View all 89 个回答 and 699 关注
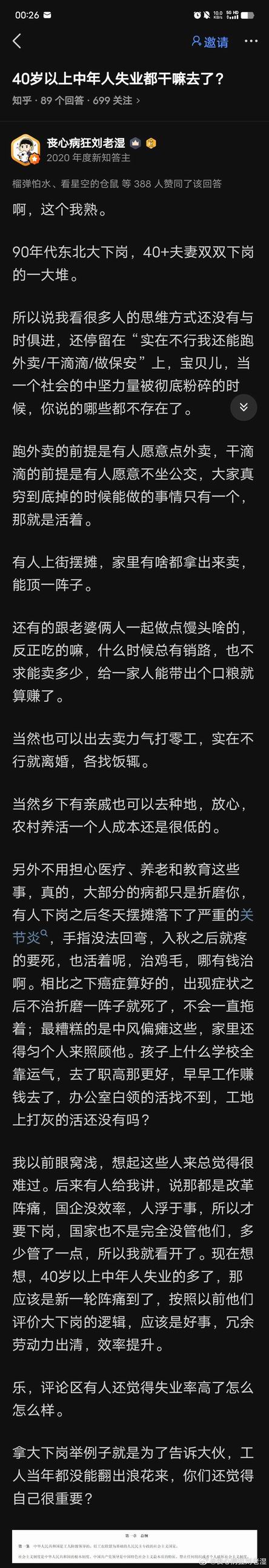This screenshot has height=1568, width=269. 76,101
